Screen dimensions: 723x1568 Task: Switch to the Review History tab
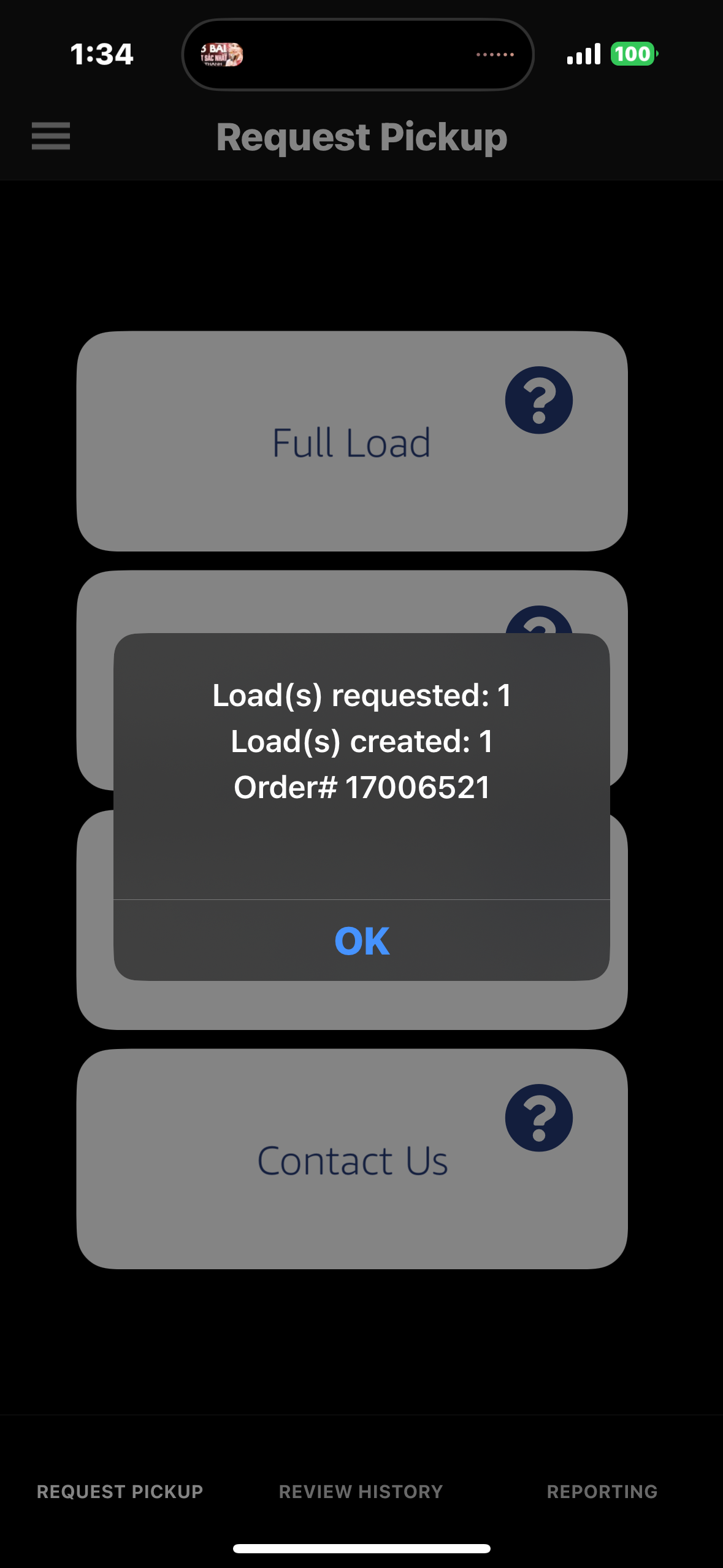[x=361, y=1491]
